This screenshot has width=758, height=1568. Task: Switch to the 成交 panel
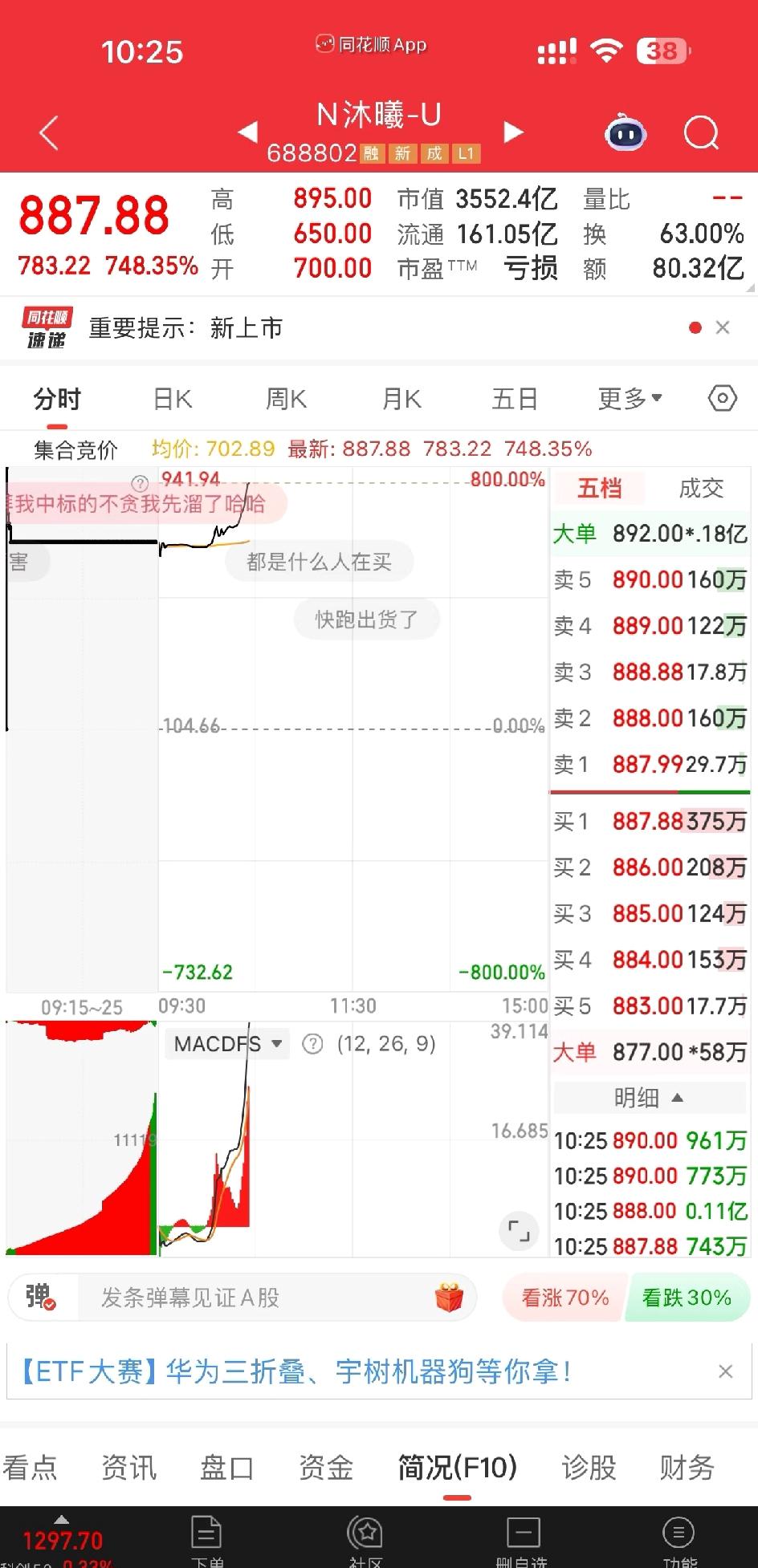click(700, 487)
